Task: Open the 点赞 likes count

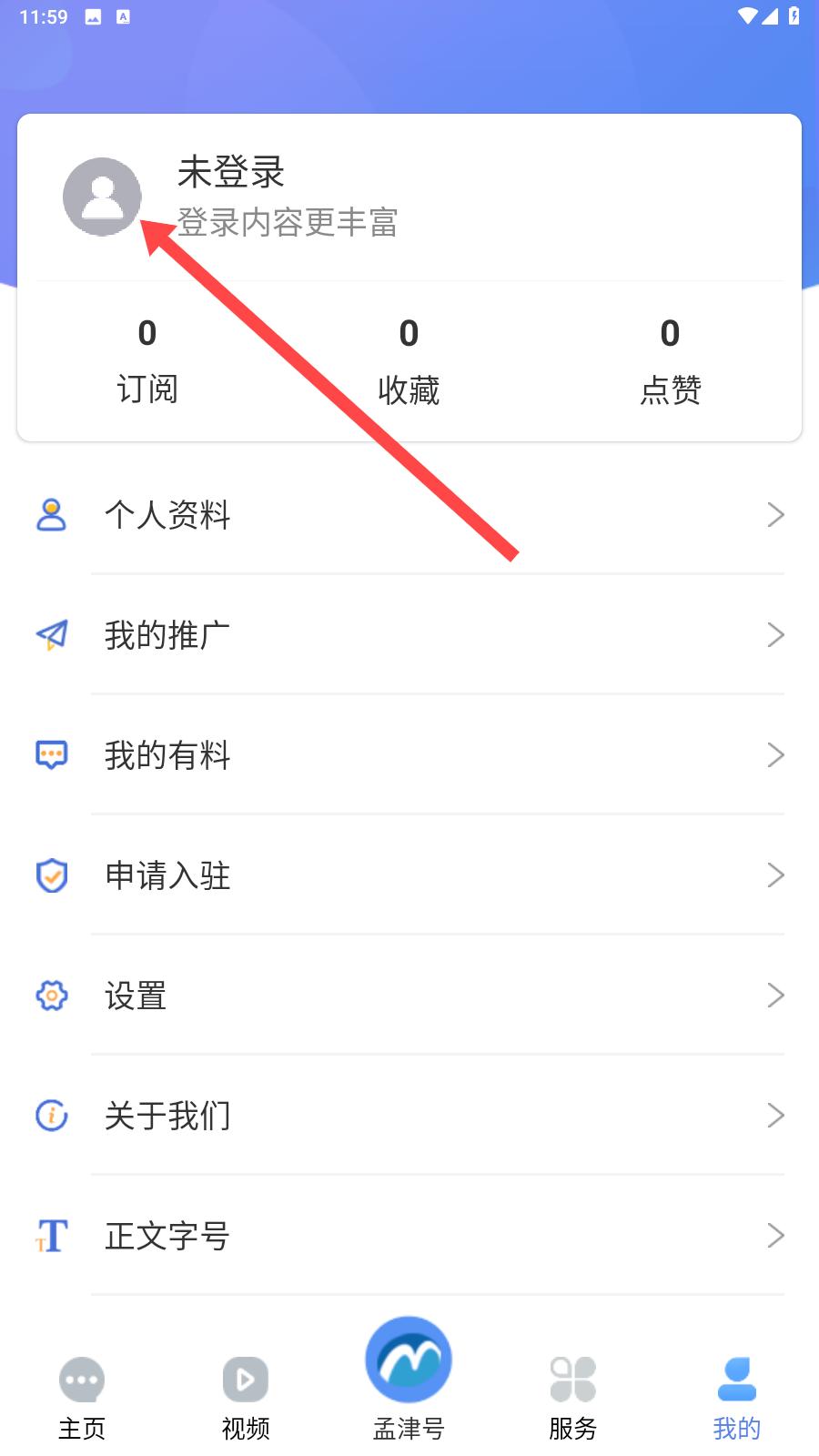Action: tap(670, 360)
